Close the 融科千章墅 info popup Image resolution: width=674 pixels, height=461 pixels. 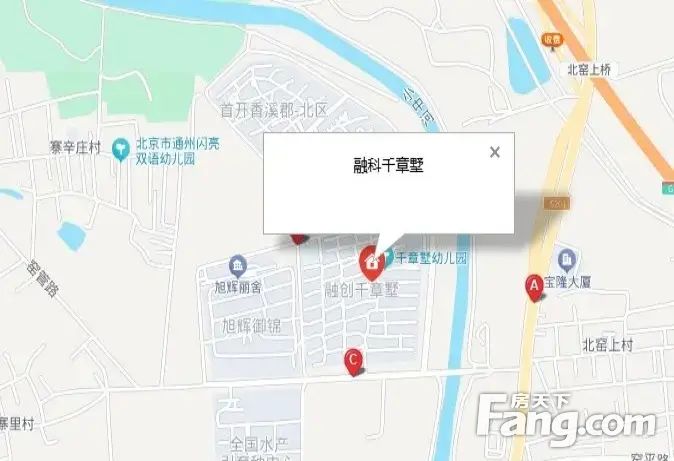(x=494, y=153)
